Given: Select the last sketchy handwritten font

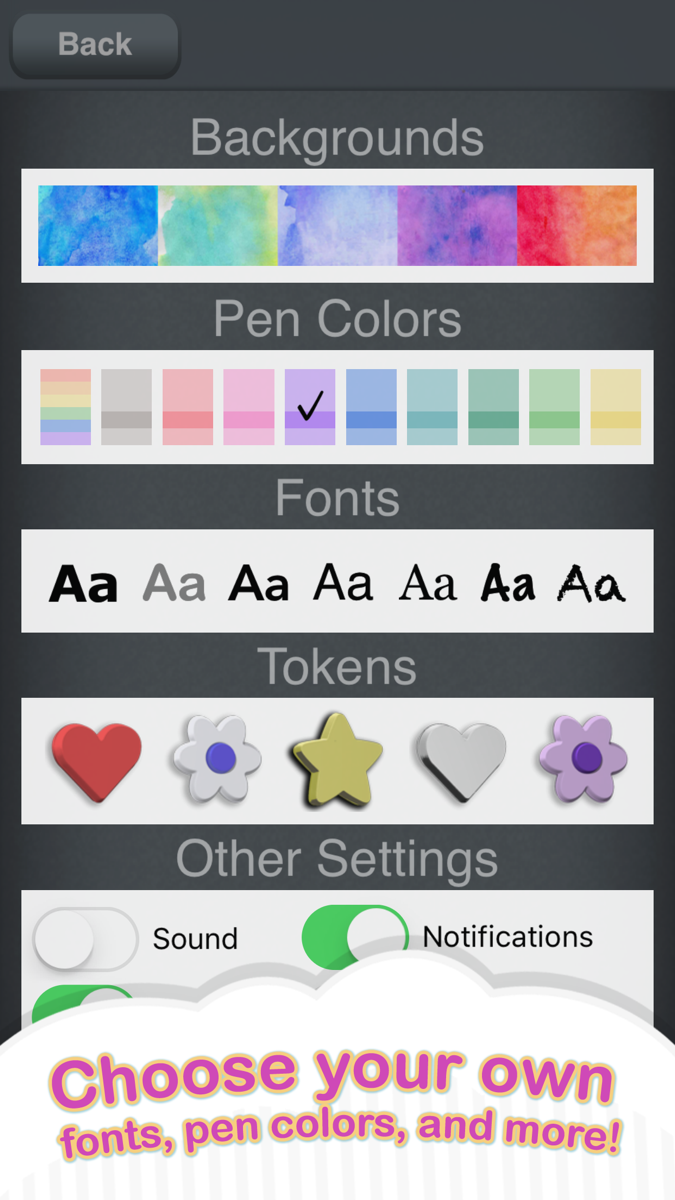Looking at the screenshot, I should pyautogui.click(x=592, y=582).
